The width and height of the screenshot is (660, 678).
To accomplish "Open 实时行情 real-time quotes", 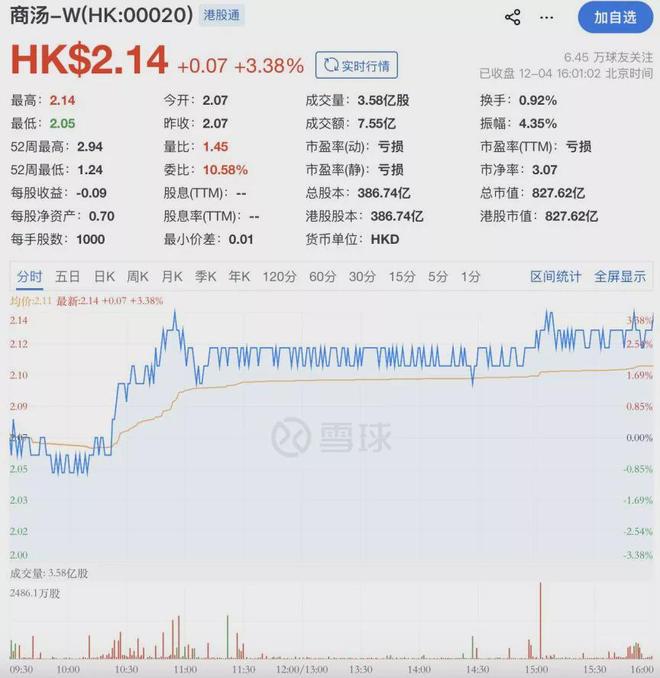I will click(357, 66).
